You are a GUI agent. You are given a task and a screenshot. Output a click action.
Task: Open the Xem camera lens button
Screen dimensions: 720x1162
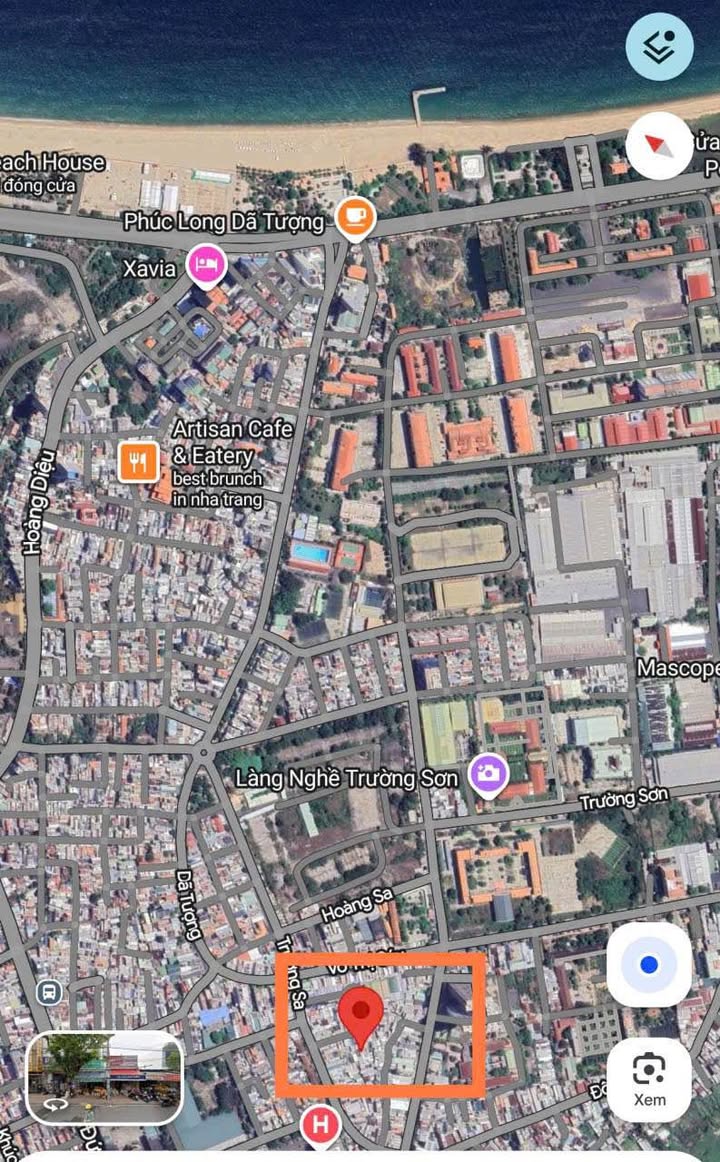coord(649,1079)
